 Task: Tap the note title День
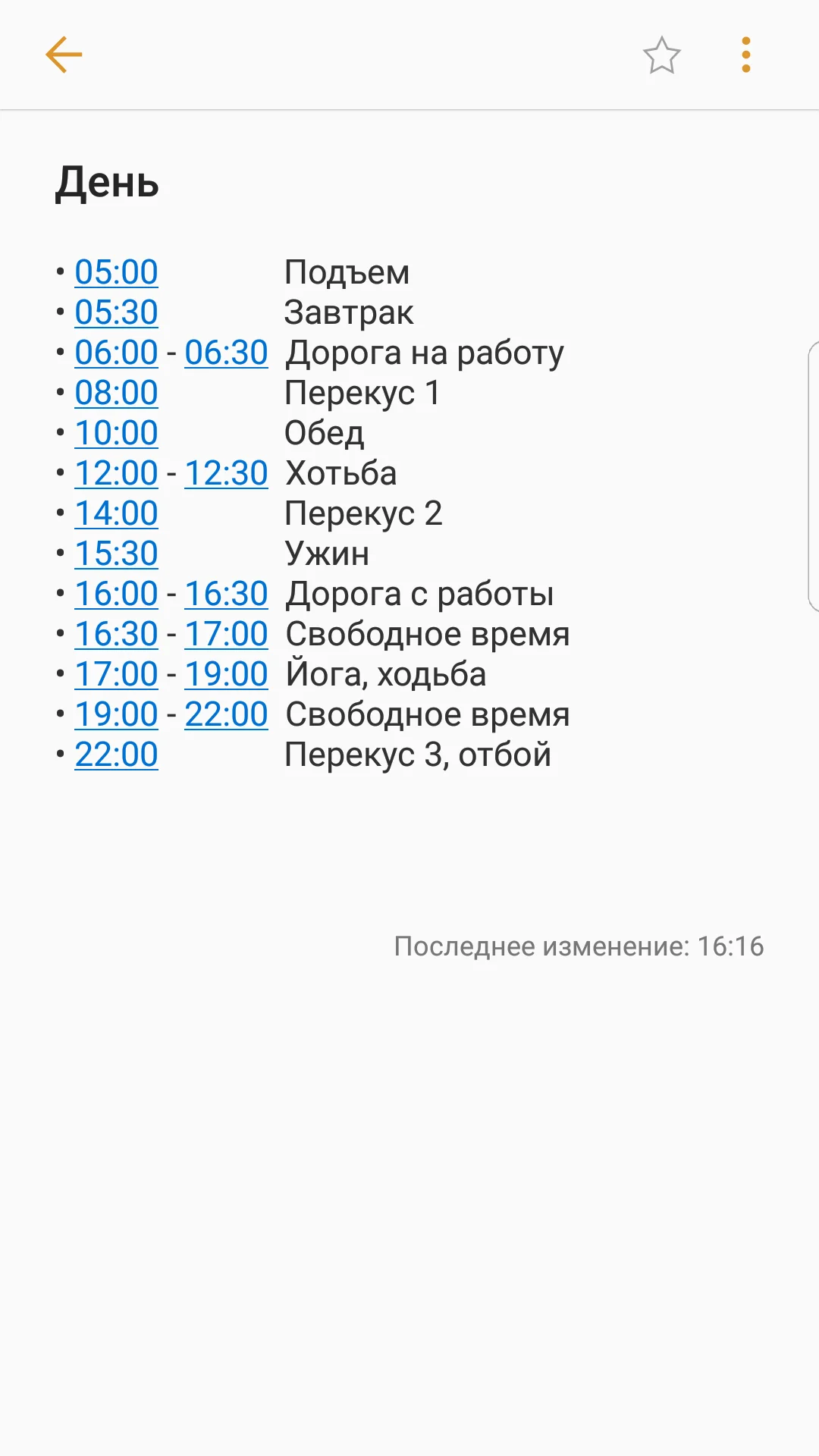107,182
